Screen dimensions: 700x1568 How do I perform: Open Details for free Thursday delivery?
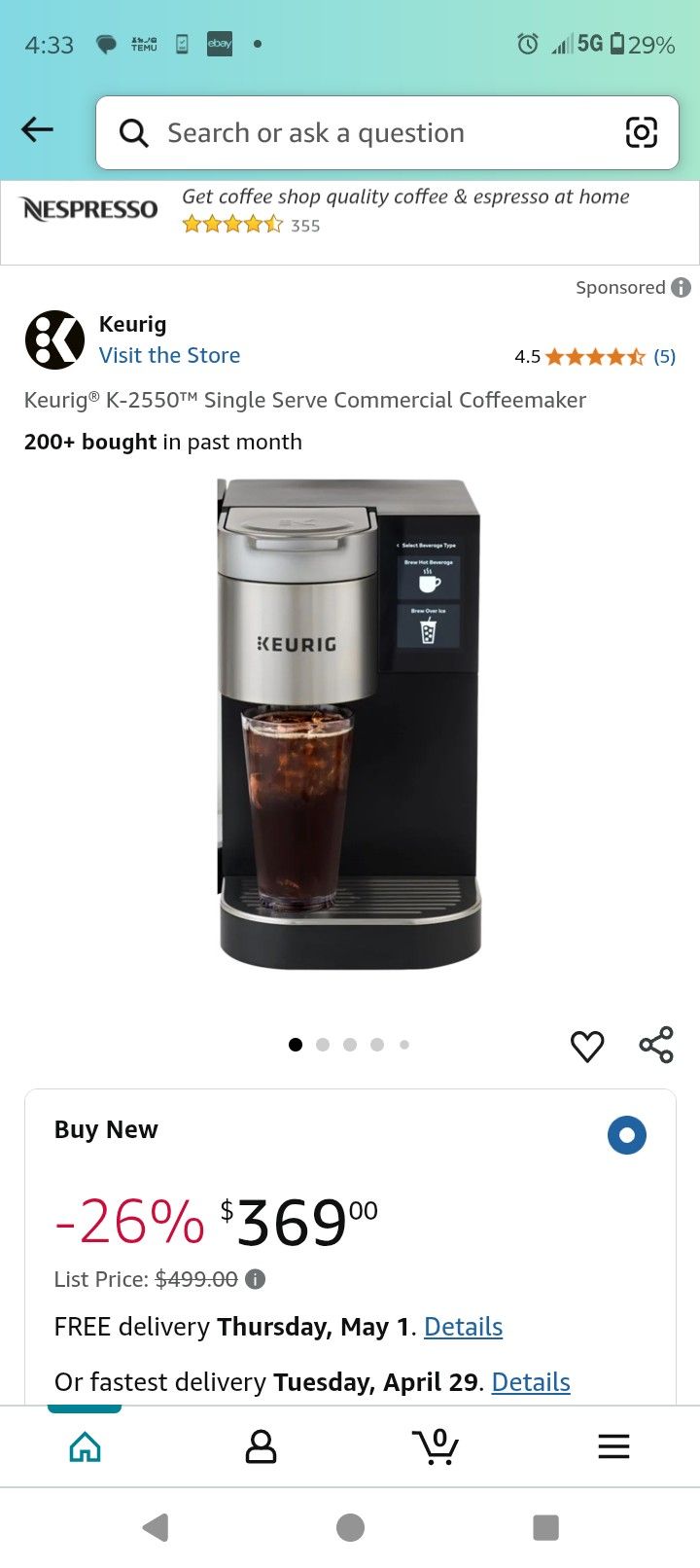(x=463, y=1327)
